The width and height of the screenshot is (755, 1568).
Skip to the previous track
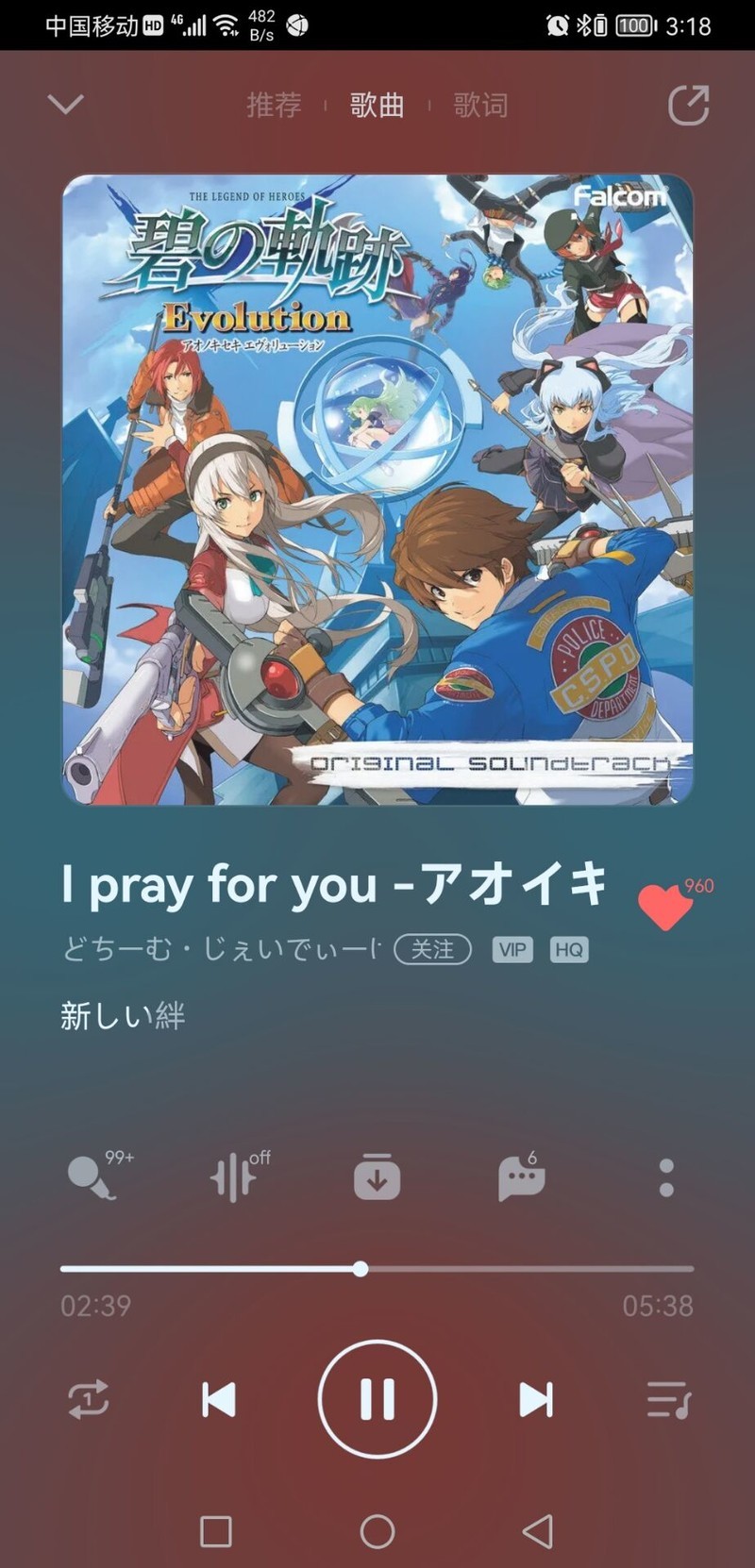click(219, 1399)
